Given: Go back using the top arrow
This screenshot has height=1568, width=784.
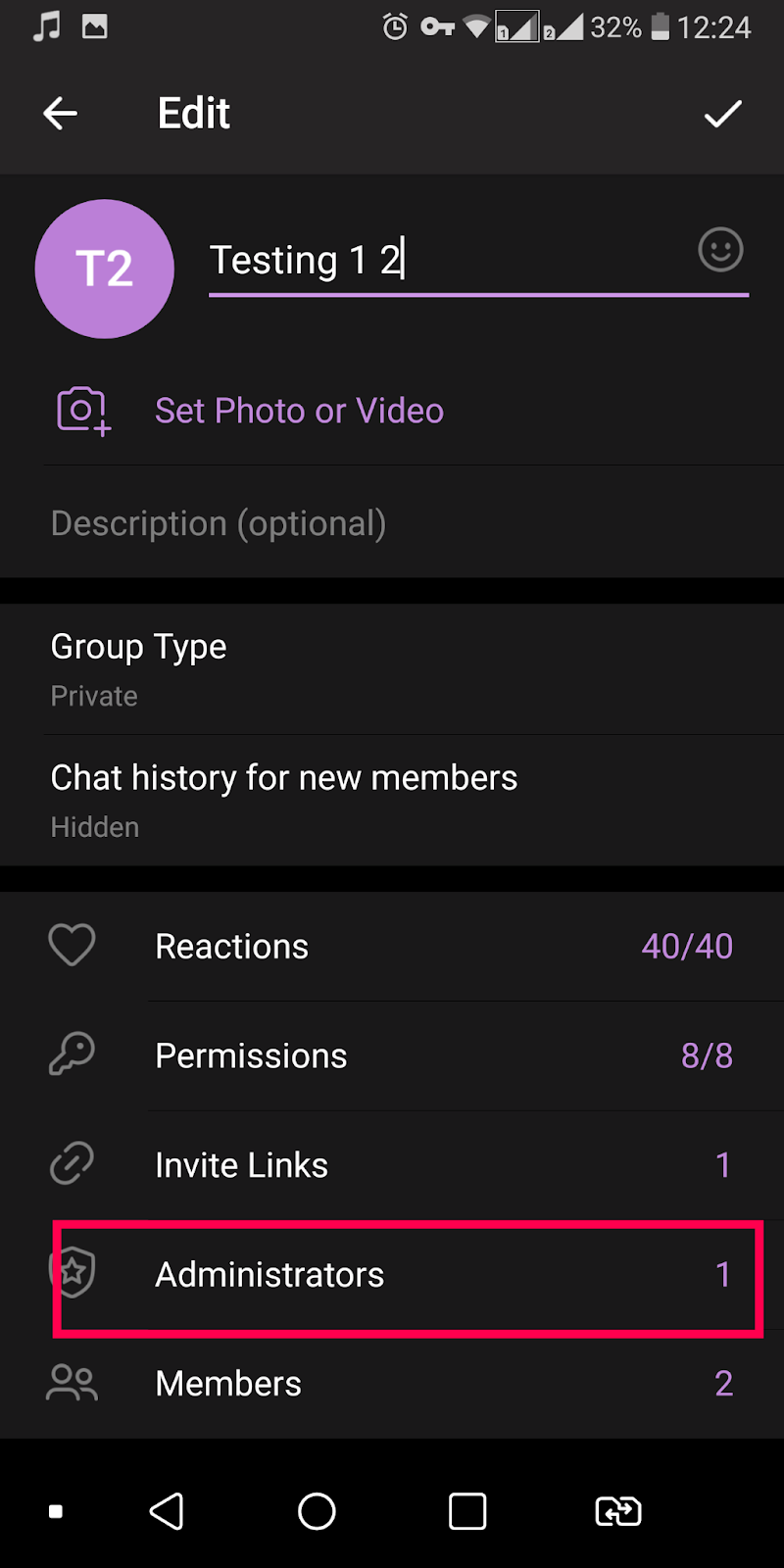Looking at the screenshot, I should pyautogui.click(x=60, y=114).
